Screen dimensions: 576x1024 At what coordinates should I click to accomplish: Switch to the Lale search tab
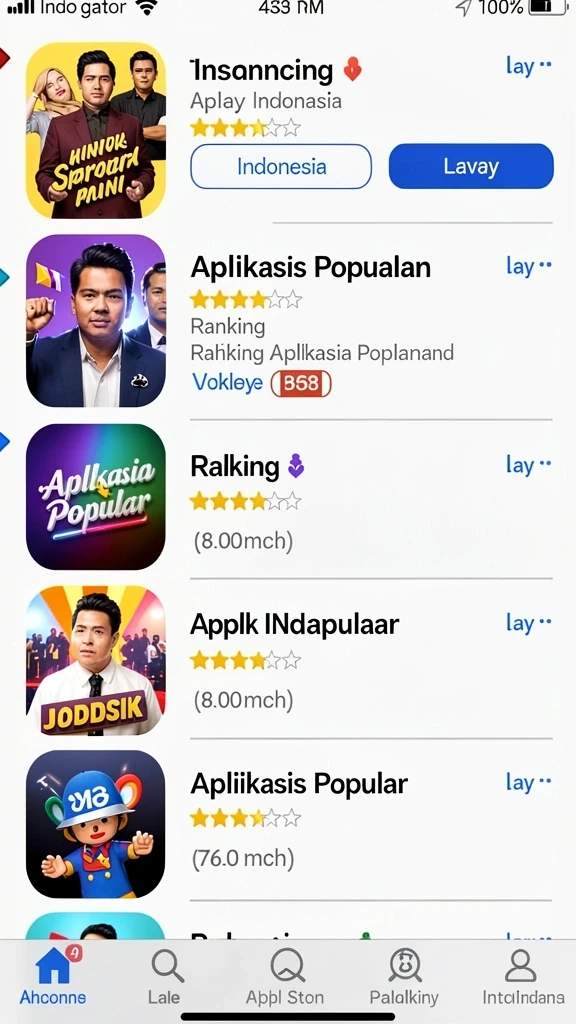pos(165,976)
